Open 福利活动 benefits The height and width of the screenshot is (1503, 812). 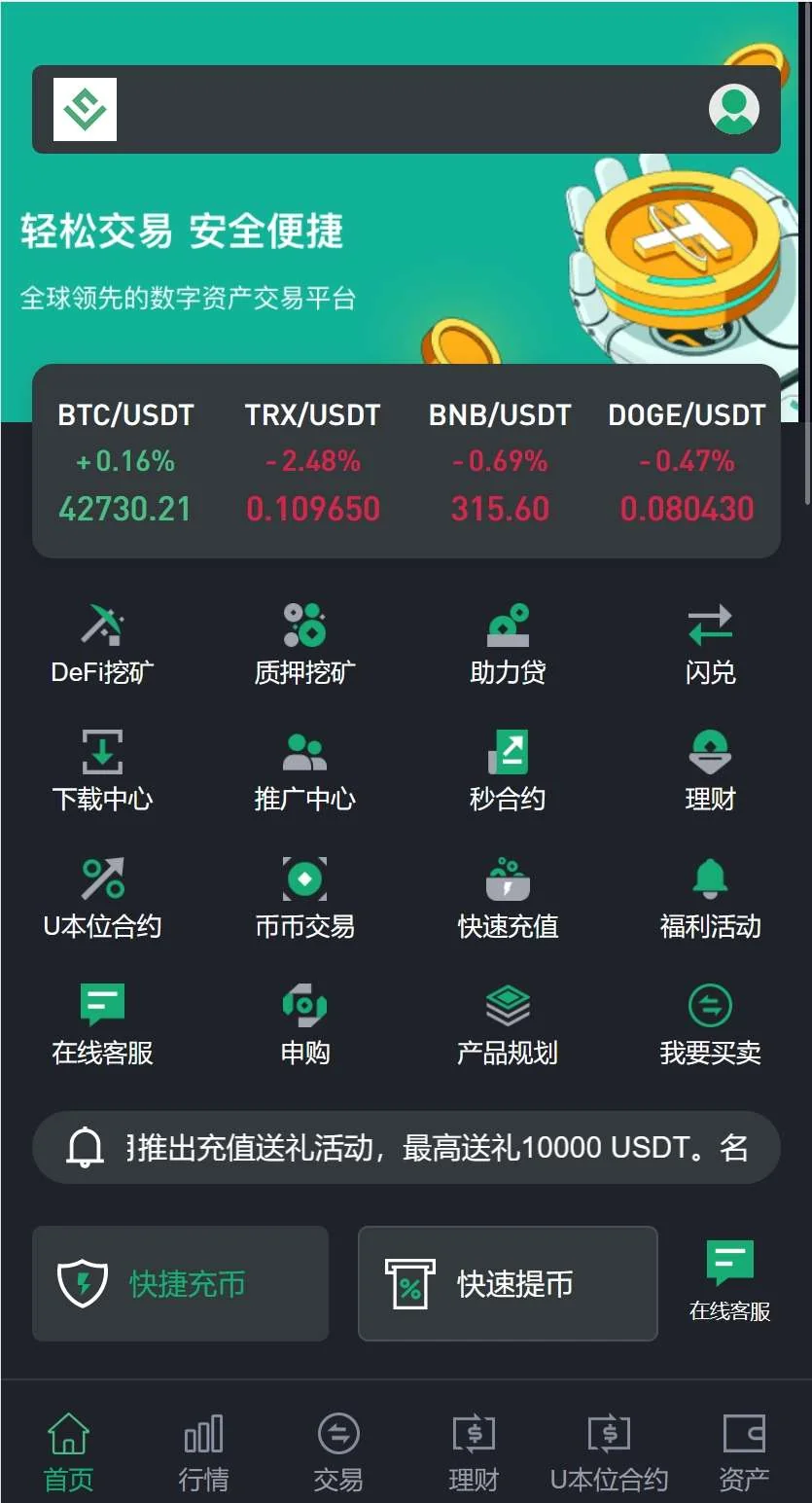[710, 896]
